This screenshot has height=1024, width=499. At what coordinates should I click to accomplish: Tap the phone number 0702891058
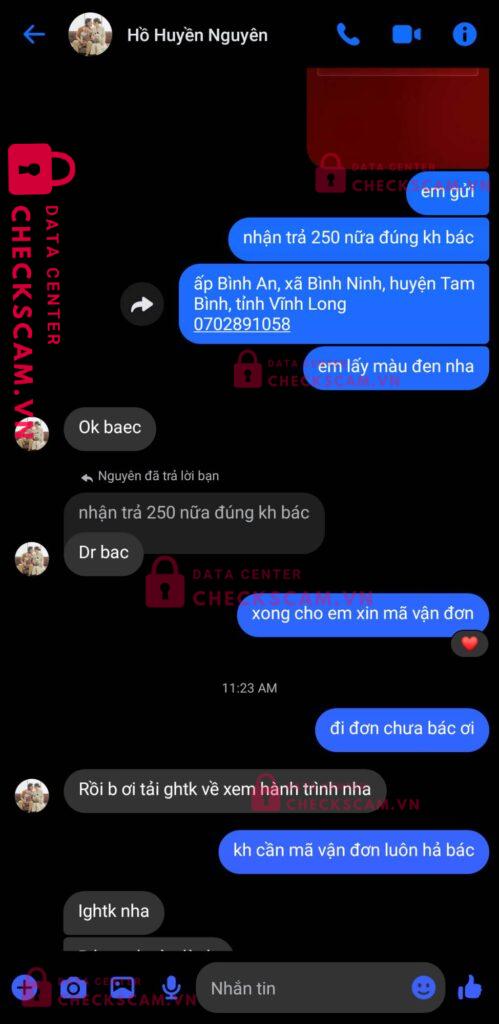click(242, 324)
